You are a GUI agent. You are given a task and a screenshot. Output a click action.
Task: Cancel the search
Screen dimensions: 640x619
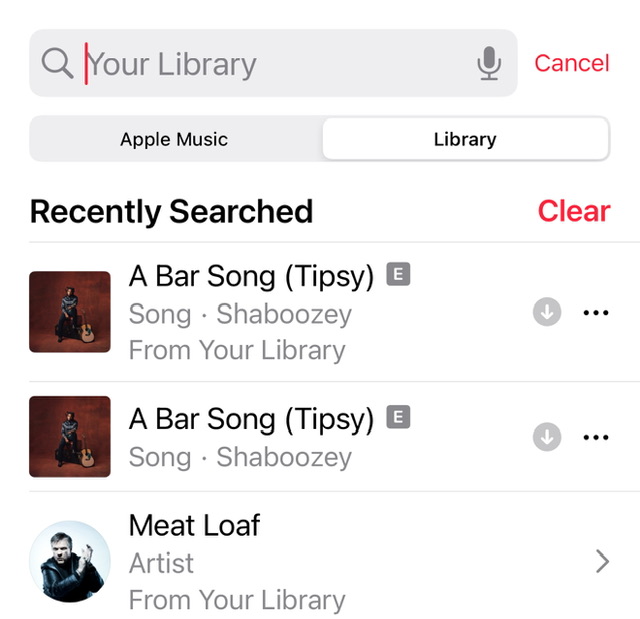click(571, 63)
